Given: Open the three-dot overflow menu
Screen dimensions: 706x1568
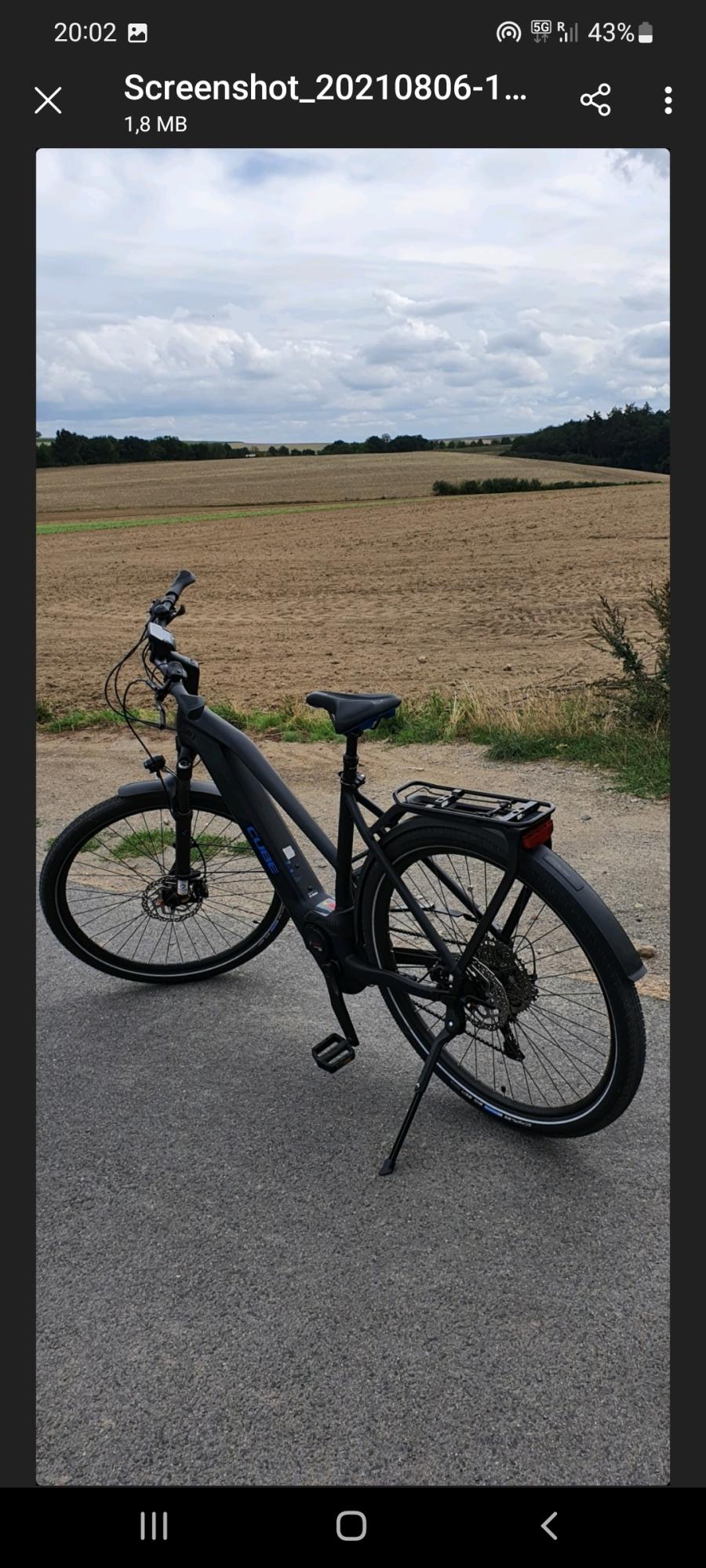Looking at the screenshot, I should click(x=668, y=100).
